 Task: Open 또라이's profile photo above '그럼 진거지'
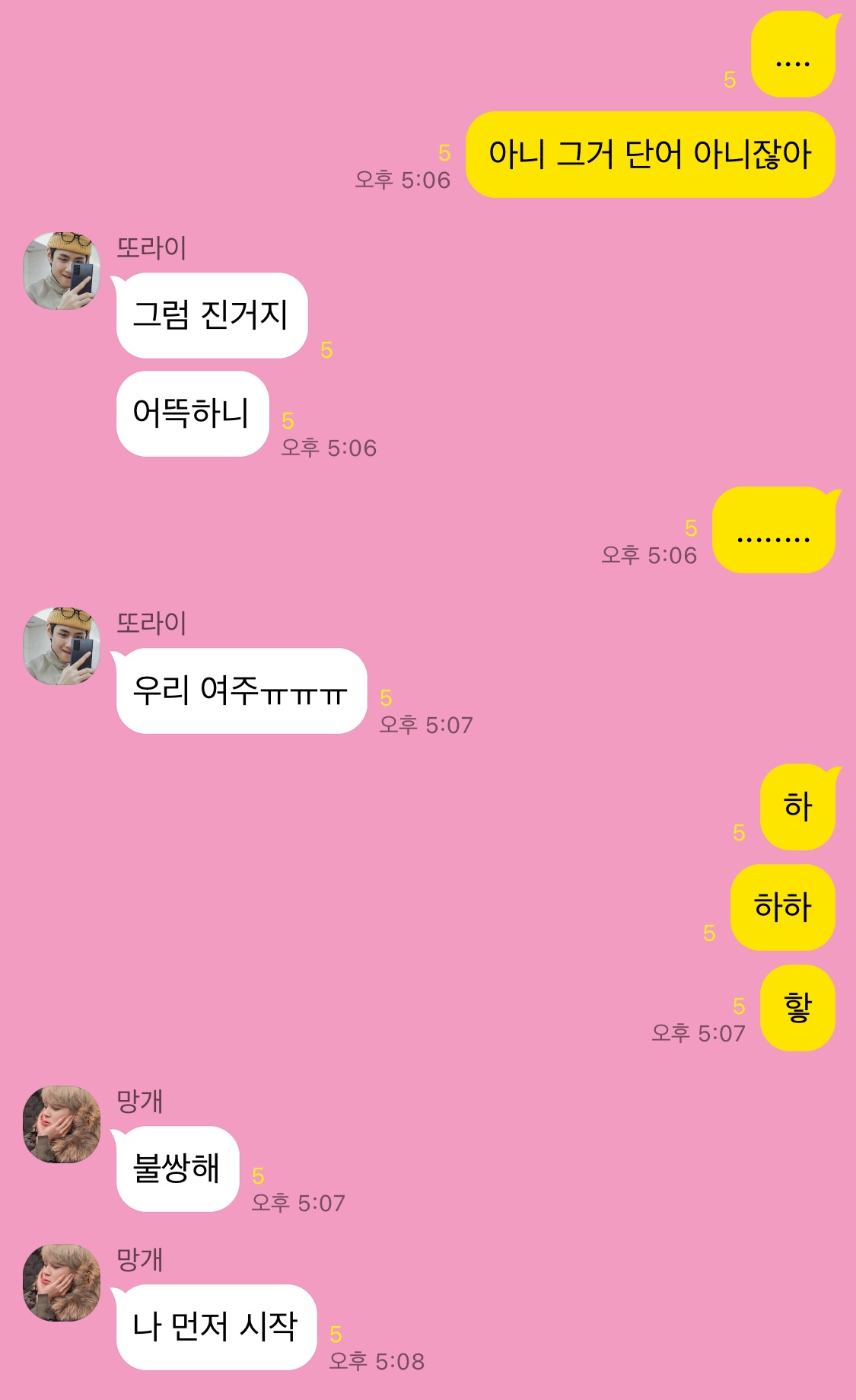coord(62,270)
